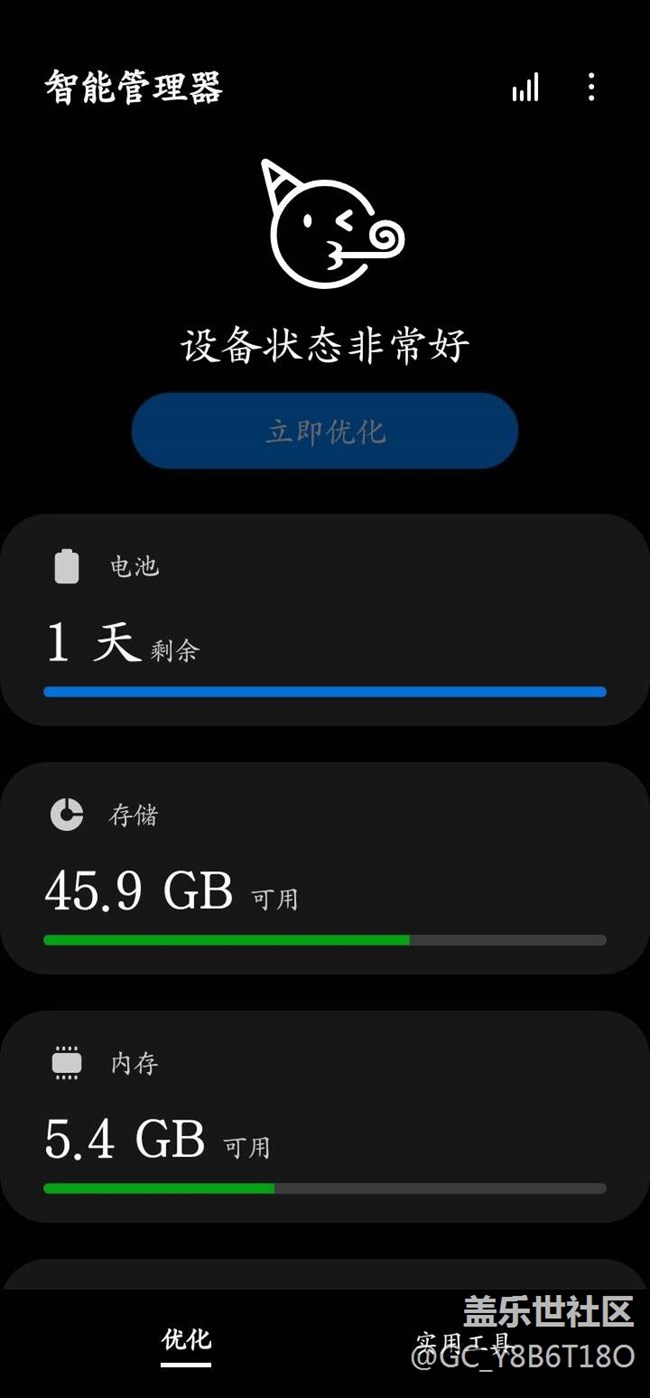Switch to the 实用工具 tab
This screenshot has width=650, height=1398.
[x=463, y=1342]
